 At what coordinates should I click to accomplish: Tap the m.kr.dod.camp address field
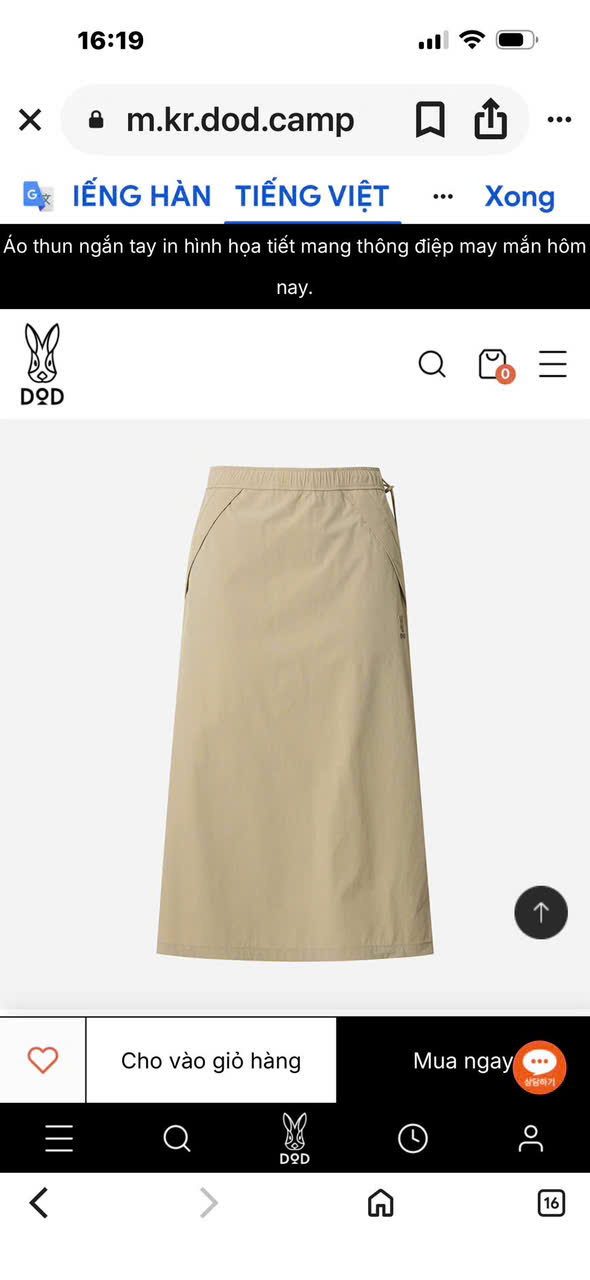point(240,121)
